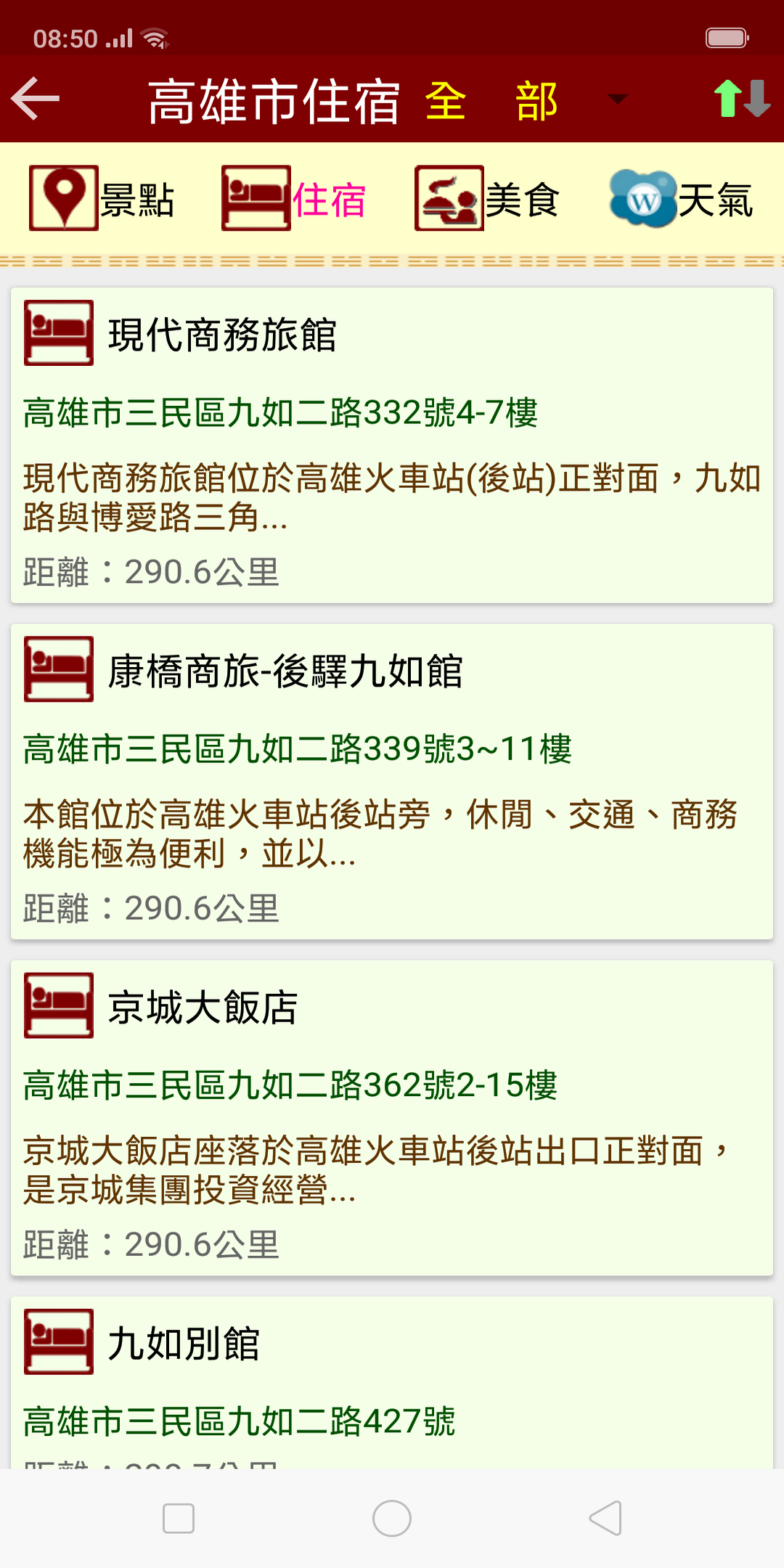The image size is (784, 1568).
Task: Switch to the 景點 tab
Action: click(x=102, y=198)
